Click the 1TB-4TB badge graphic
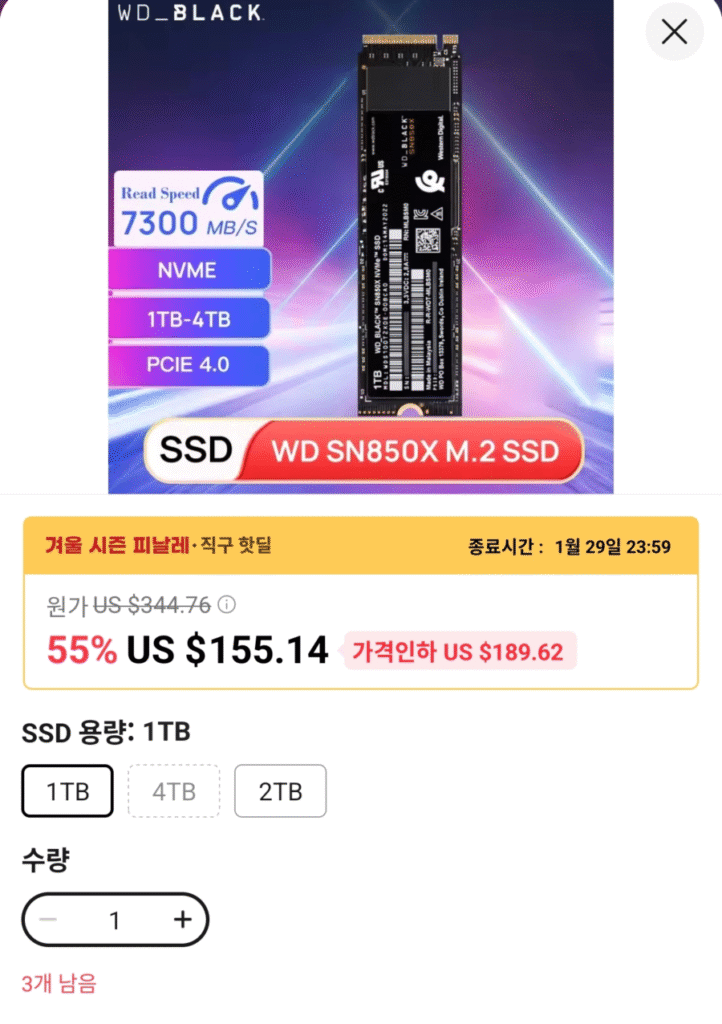Viewport: 722px width, 1024px height. [x=188, y=317]
